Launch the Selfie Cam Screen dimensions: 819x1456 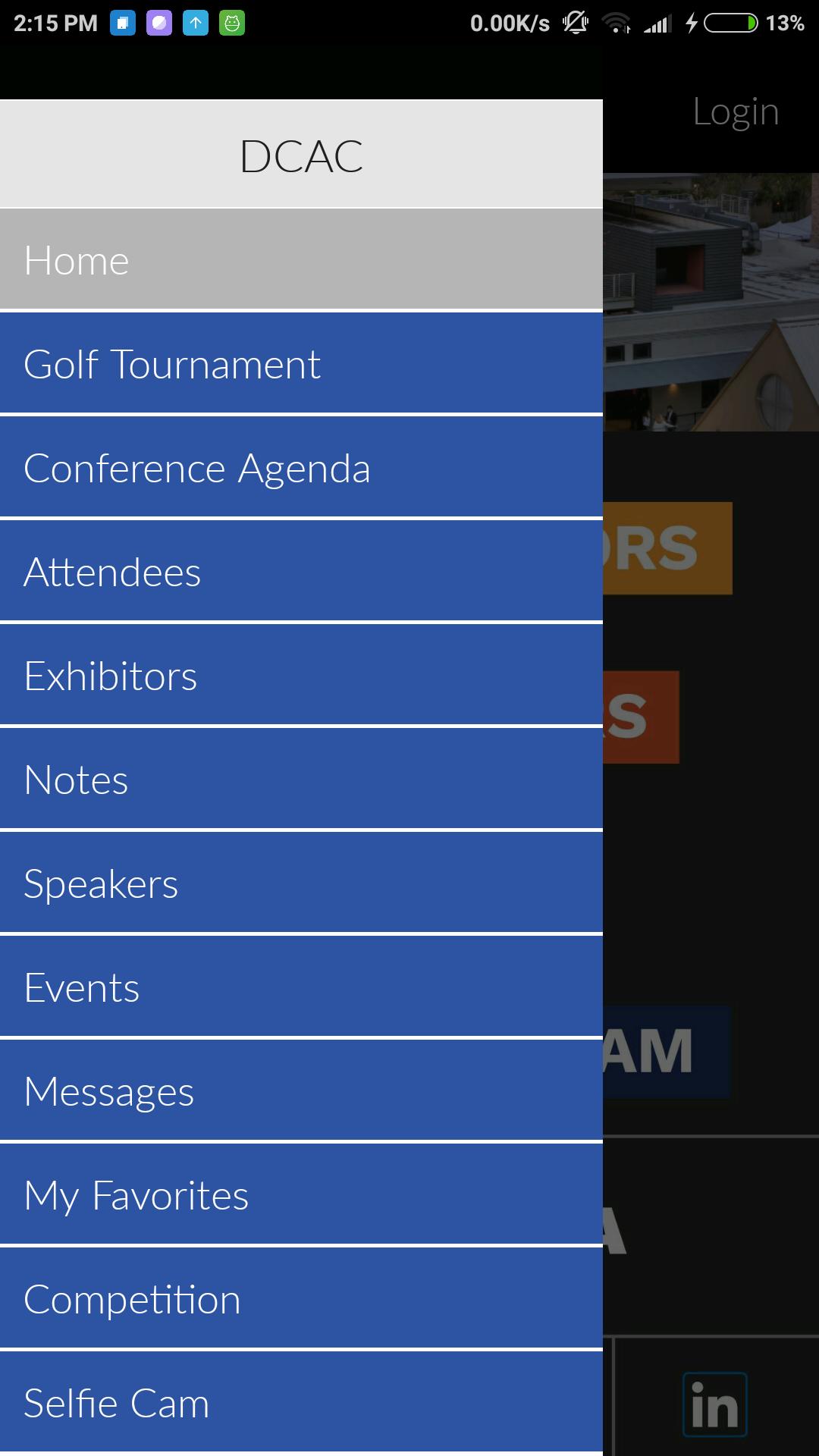(301, 1403)
